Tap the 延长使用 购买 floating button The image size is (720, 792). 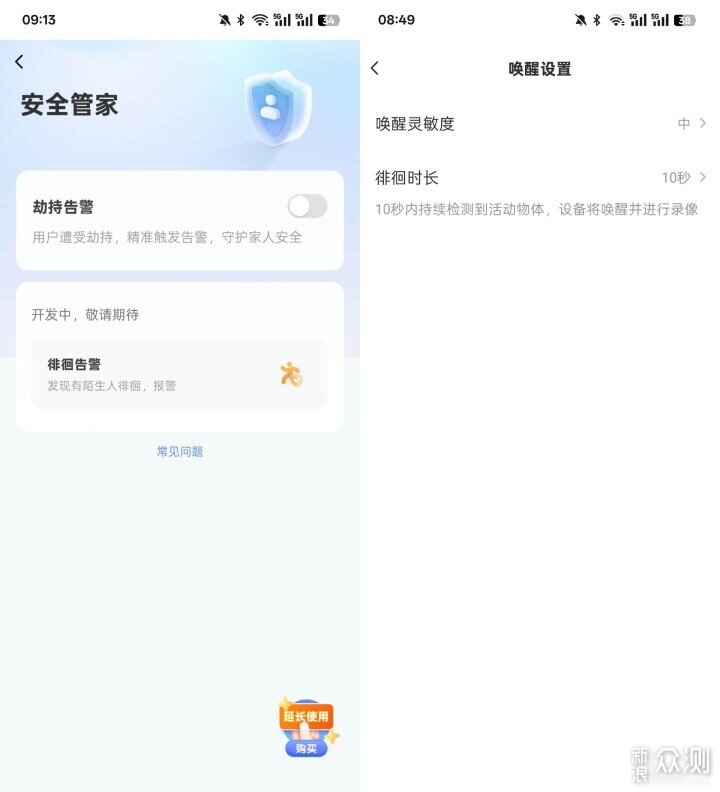coord(306,728)
